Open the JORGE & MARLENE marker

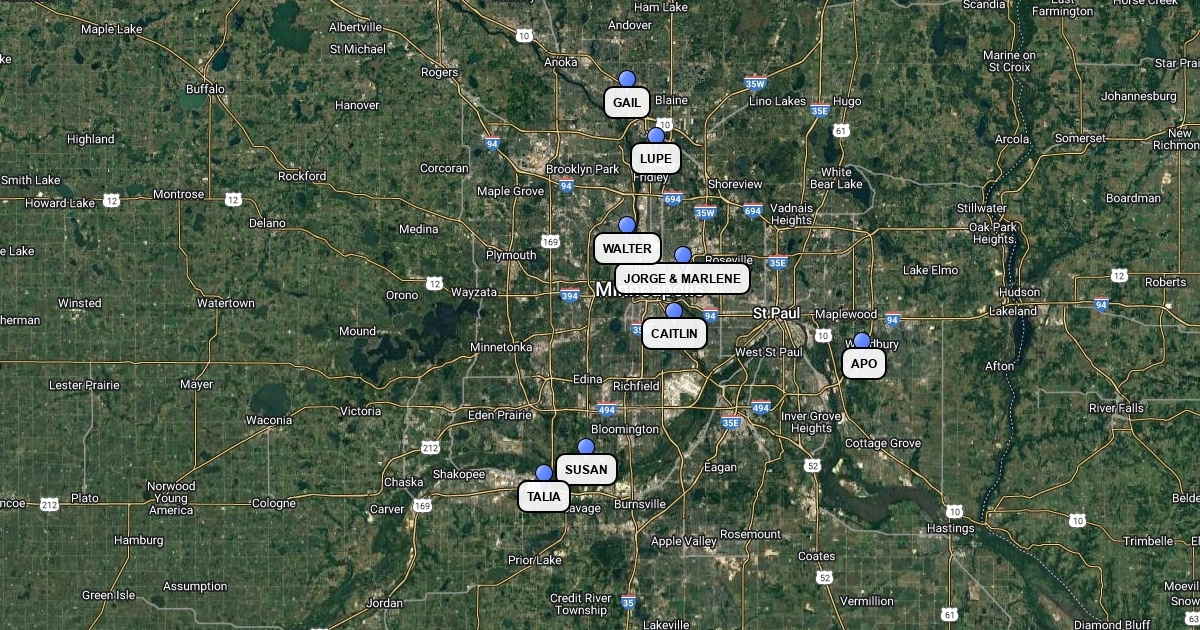[683, 278]
